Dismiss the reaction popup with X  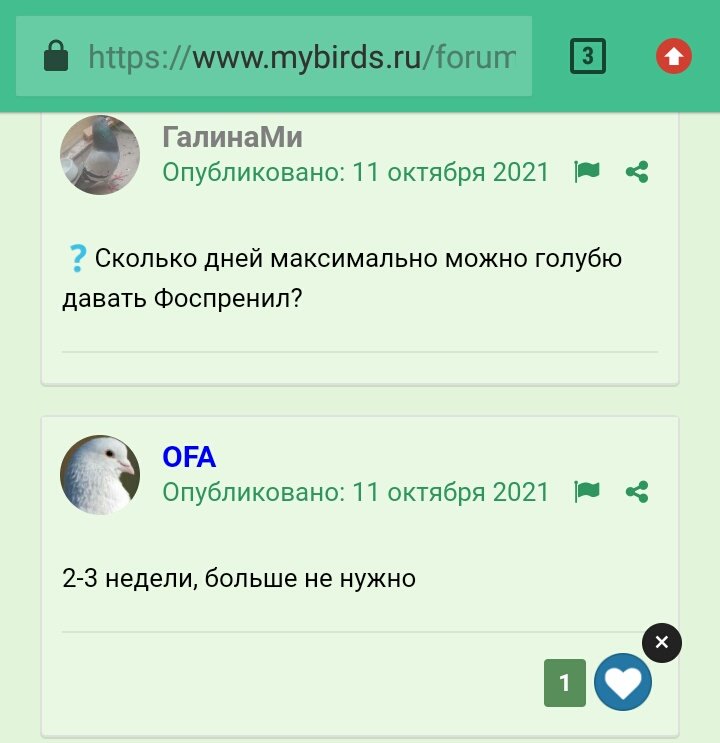(661, 642)
